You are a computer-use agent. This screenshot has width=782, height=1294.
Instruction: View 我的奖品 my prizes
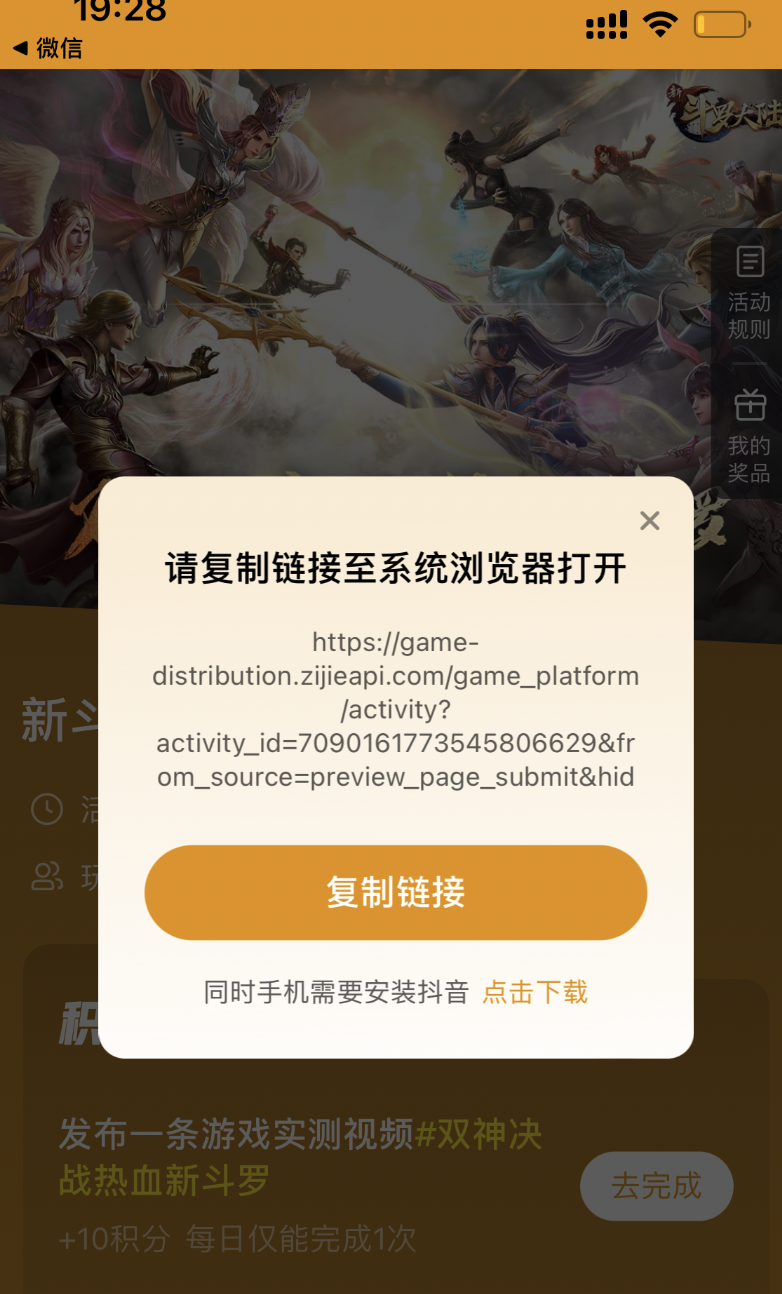749,436
